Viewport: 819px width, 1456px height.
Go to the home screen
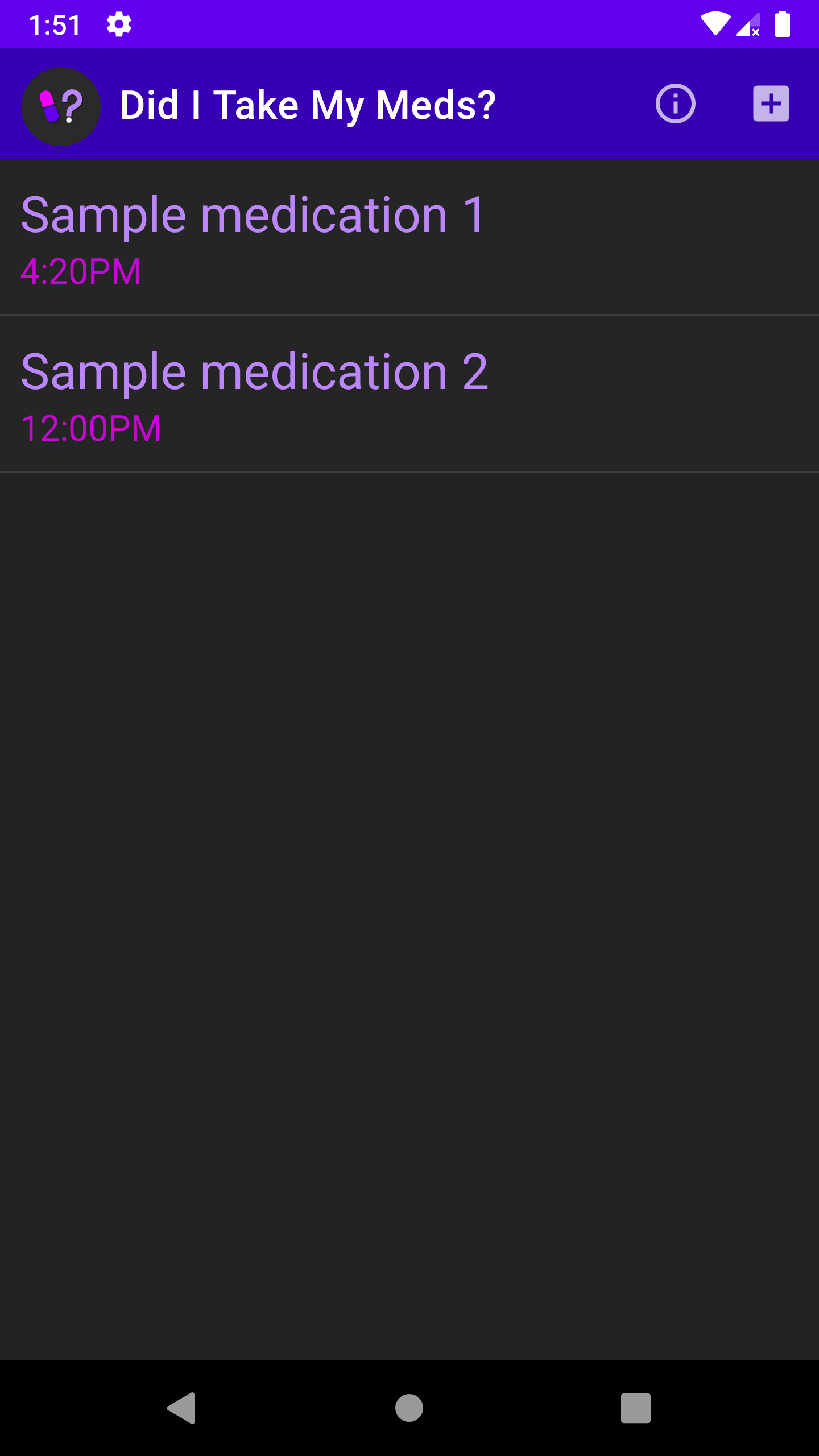409,1408
